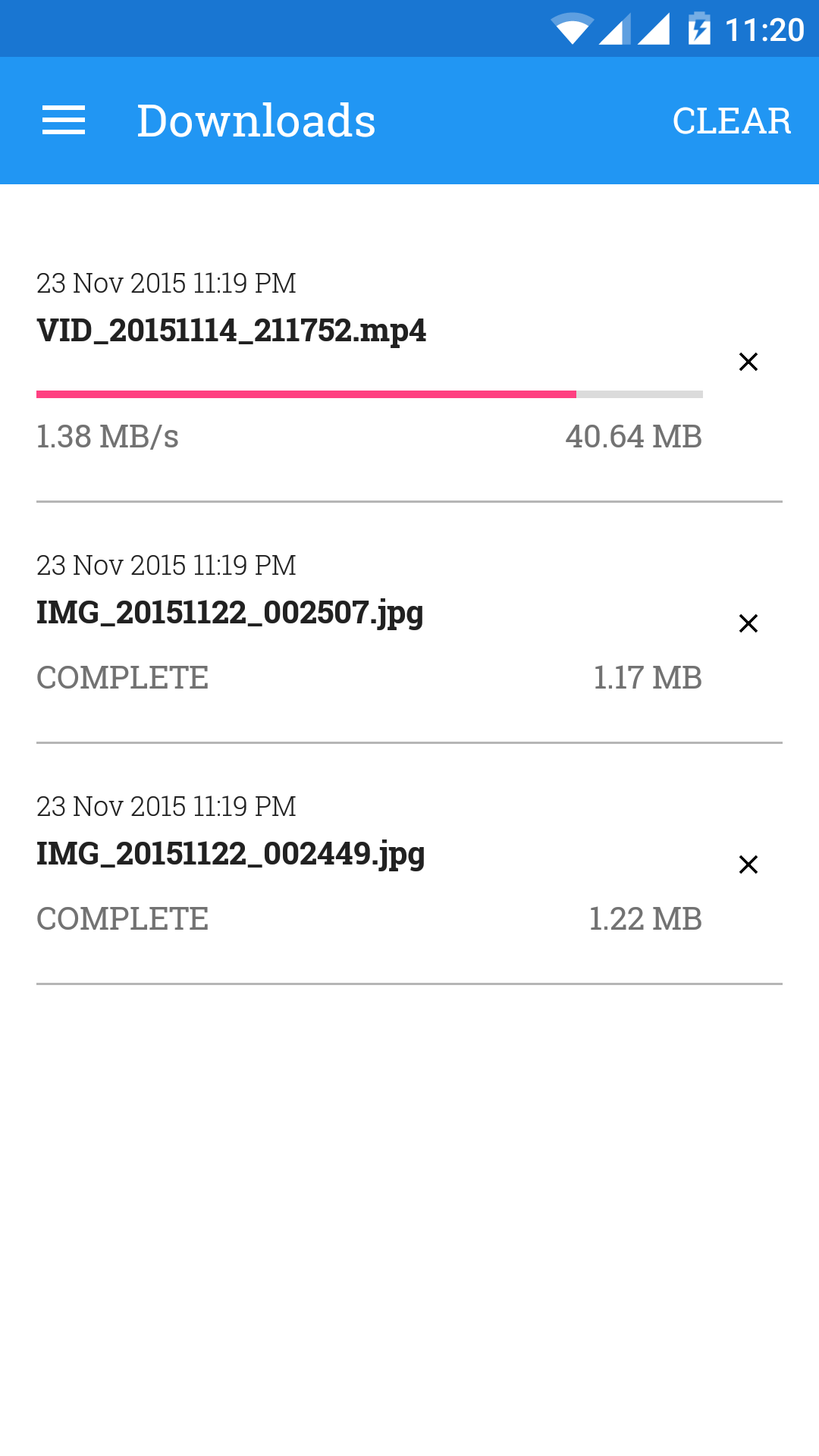
Task: Tap the battery charging indicator
Action: click(x=699, y=28)
